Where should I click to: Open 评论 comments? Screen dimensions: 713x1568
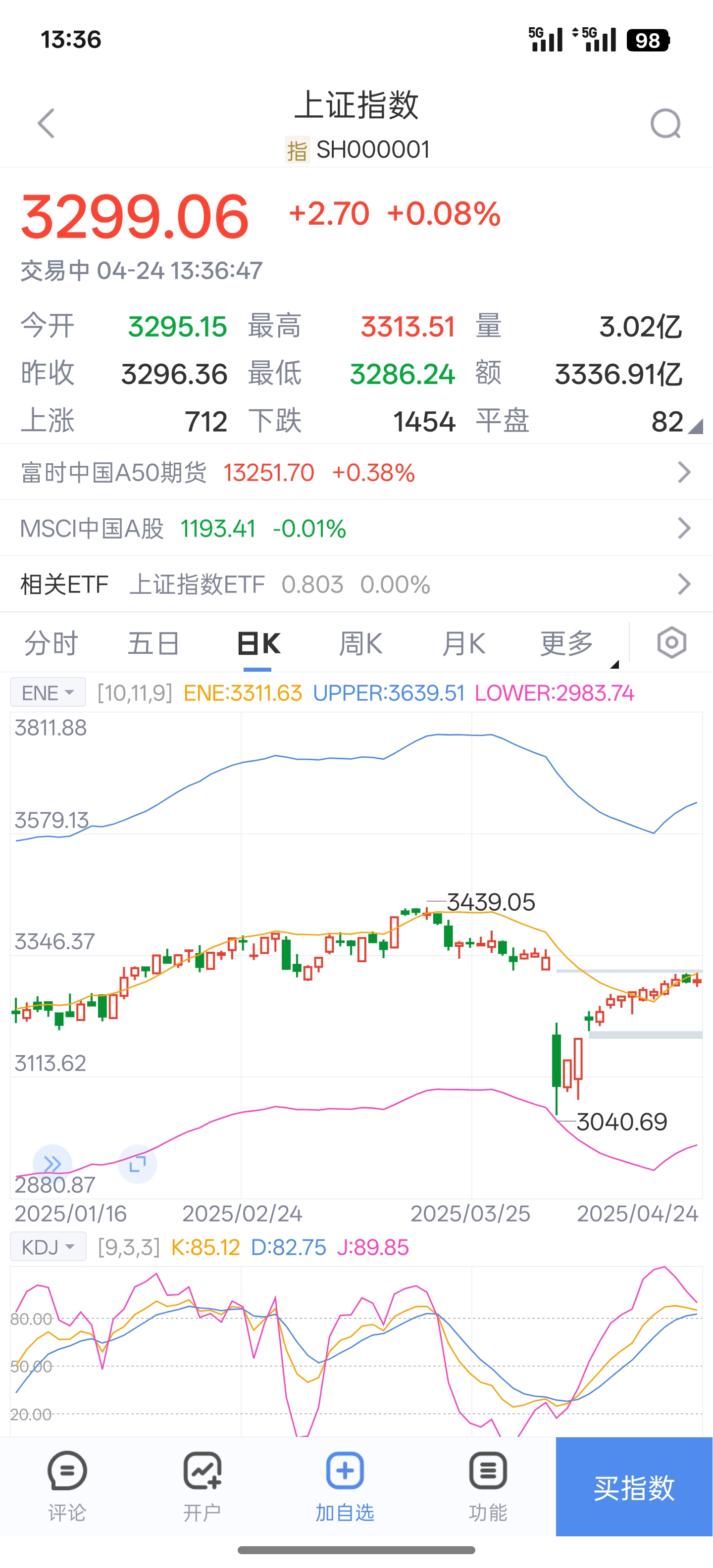67,1486
